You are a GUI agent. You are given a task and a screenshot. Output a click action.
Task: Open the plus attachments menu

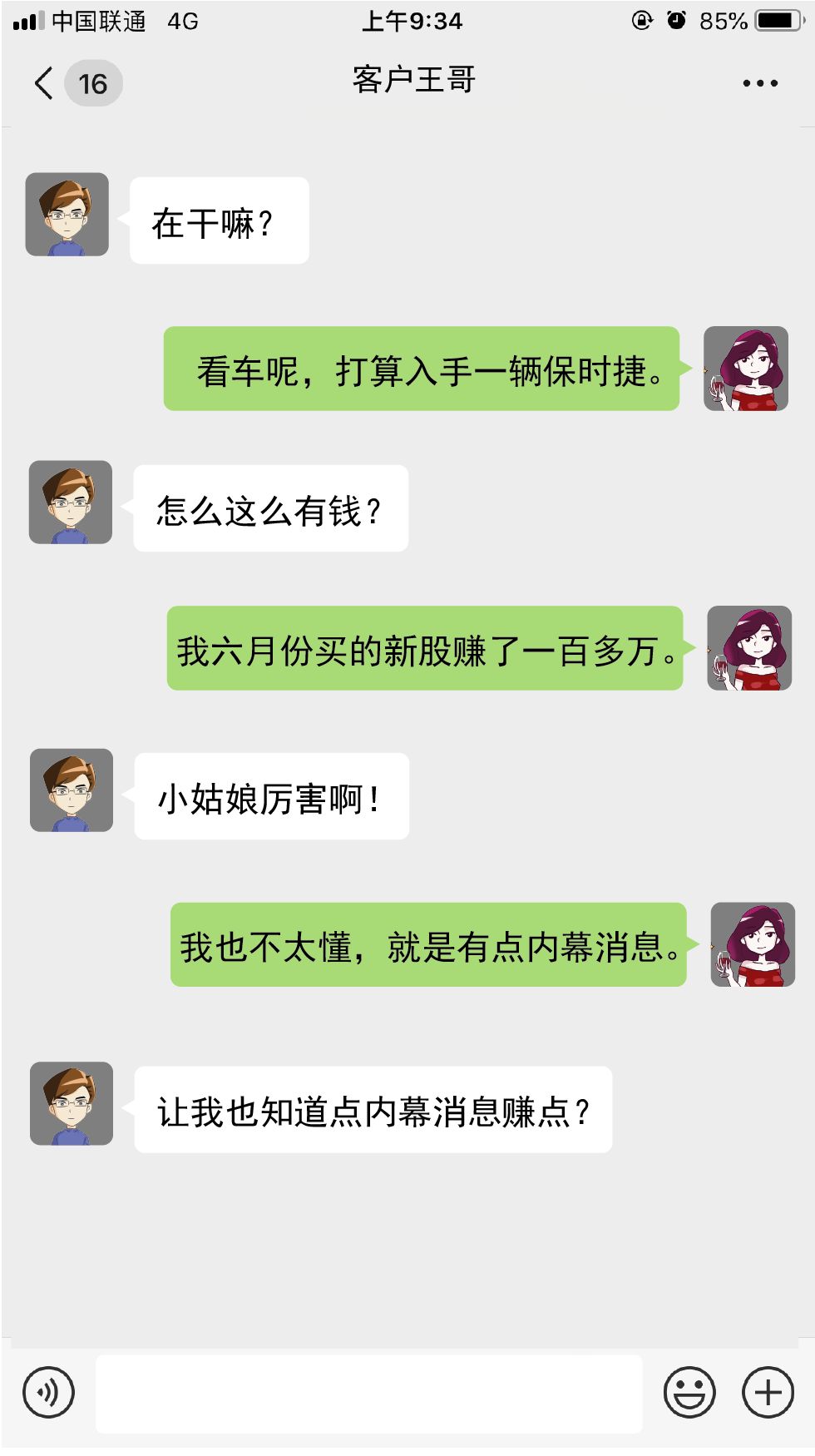point(768,1392)
